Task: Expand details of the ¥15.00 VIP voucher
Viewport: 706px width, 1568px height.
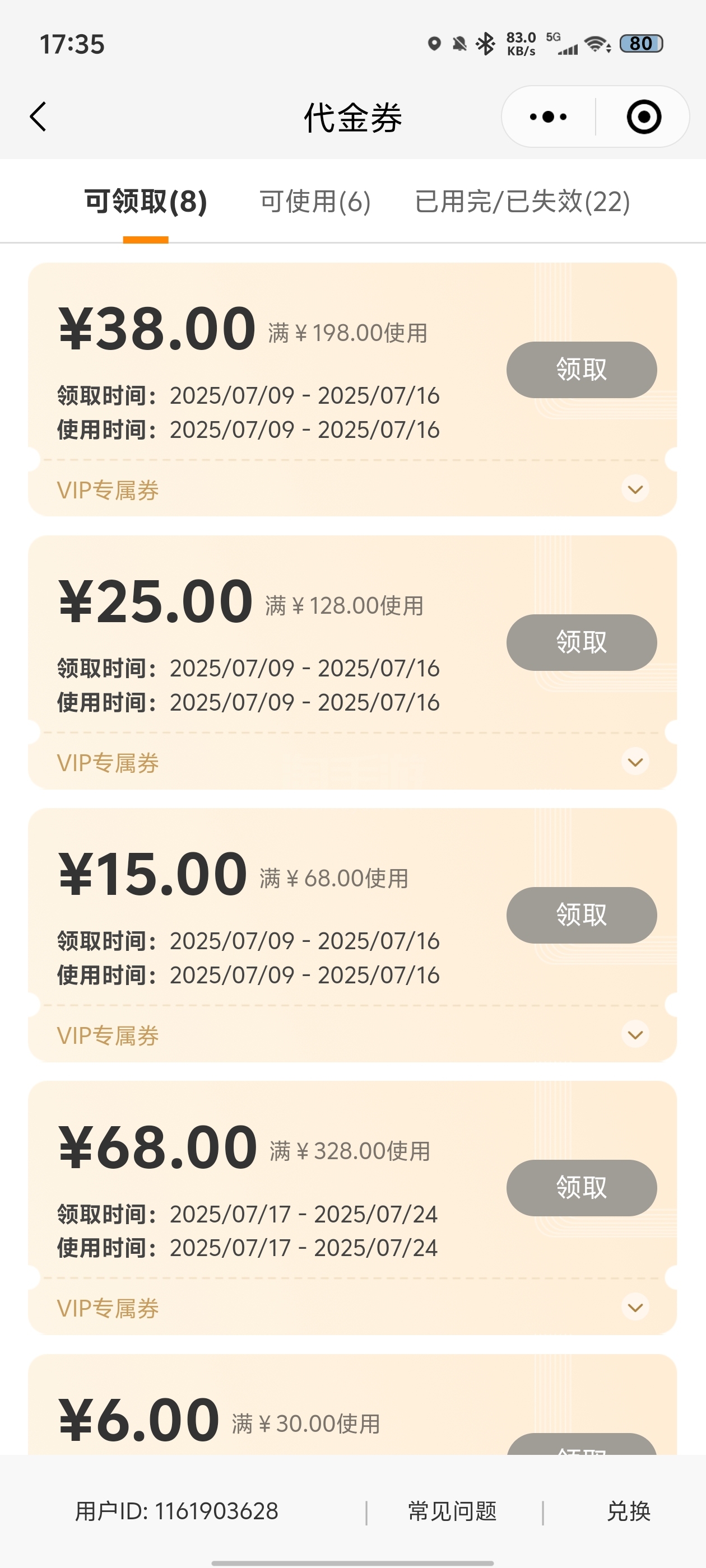Action: point(635,1034)
